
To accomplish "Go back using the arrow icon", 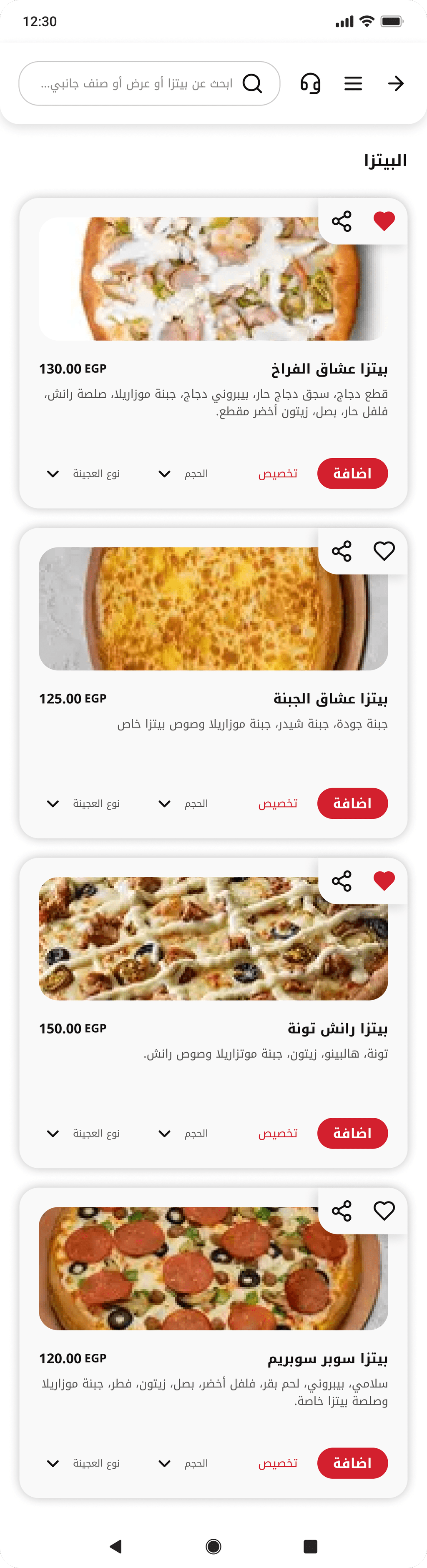I will (x=396, y=83).
